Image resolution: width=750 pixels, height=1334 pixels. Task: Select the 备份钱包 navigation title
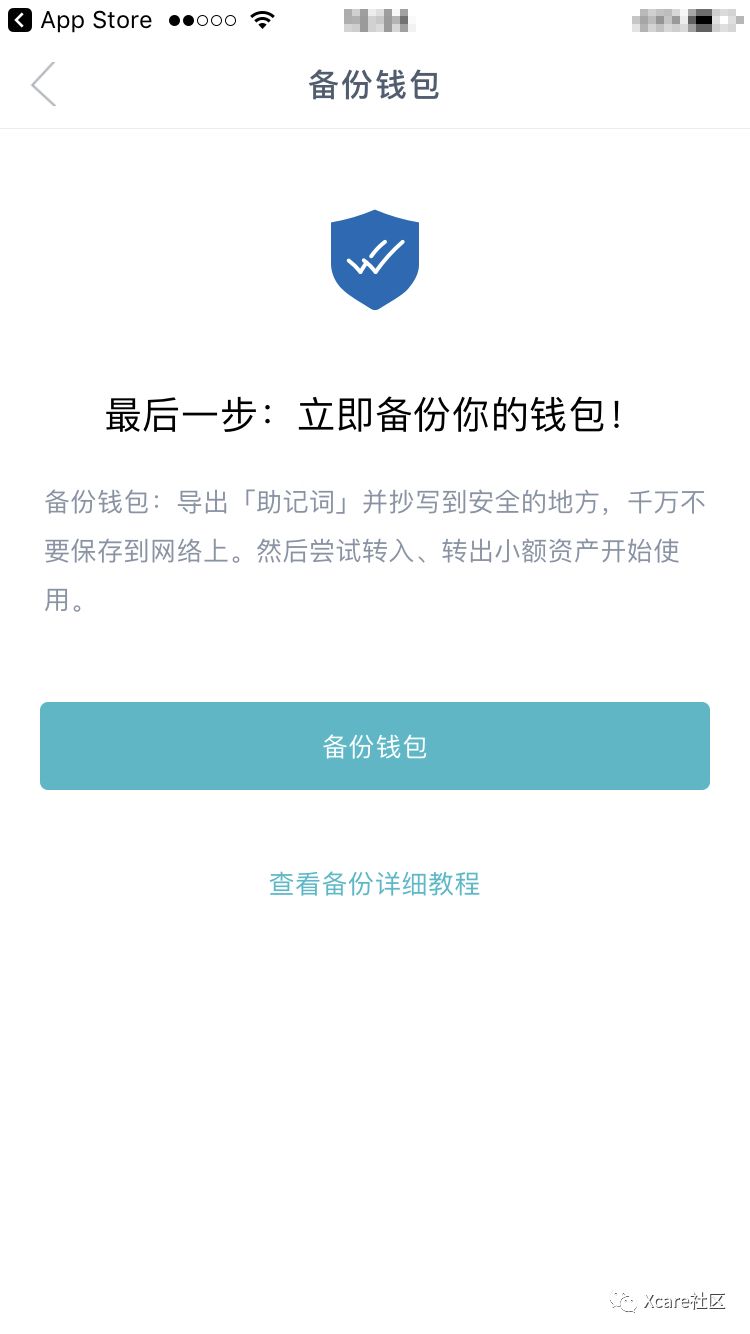click(x=374, y=85)
